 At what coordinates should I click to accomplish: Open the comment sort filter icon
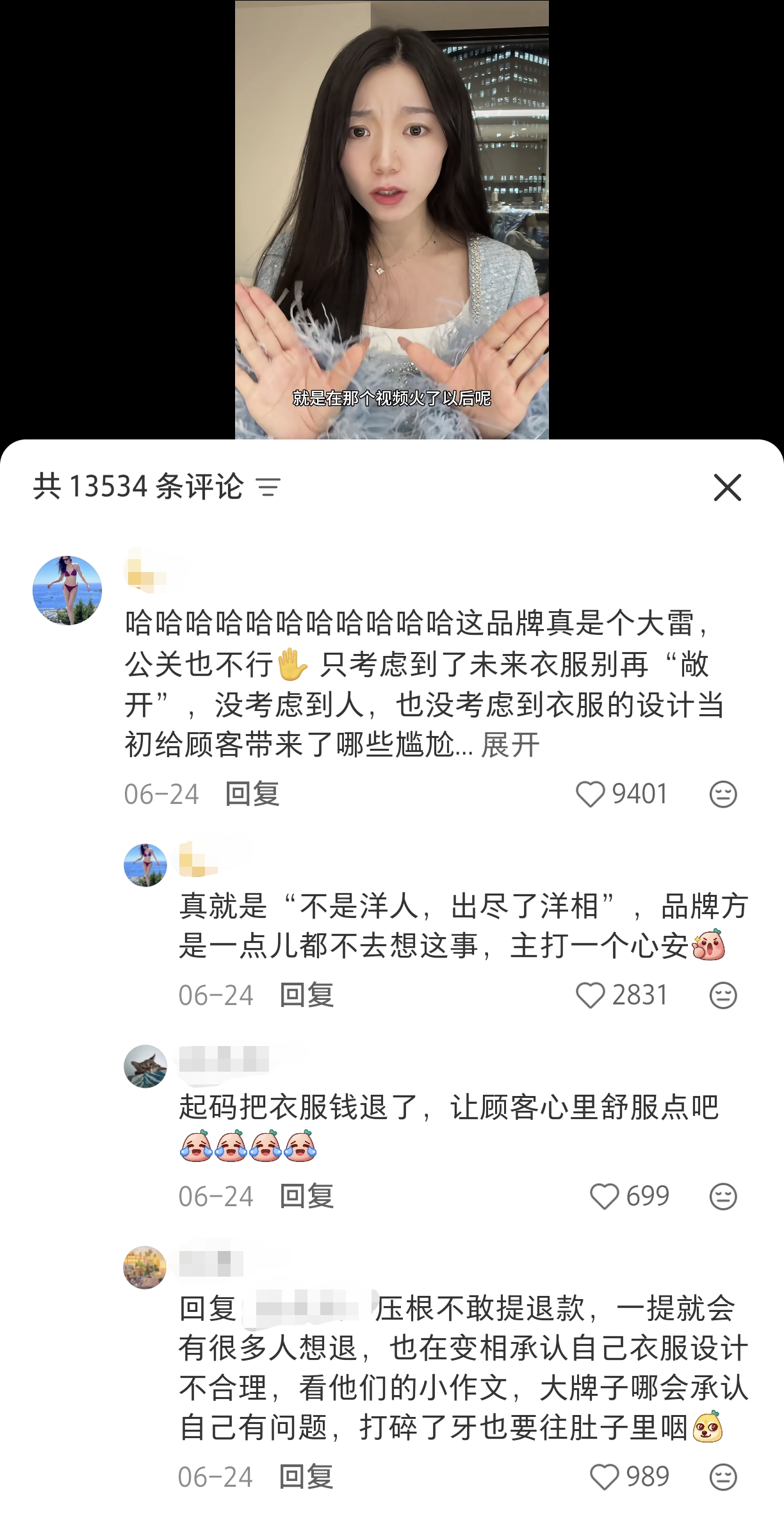(268, 487)
